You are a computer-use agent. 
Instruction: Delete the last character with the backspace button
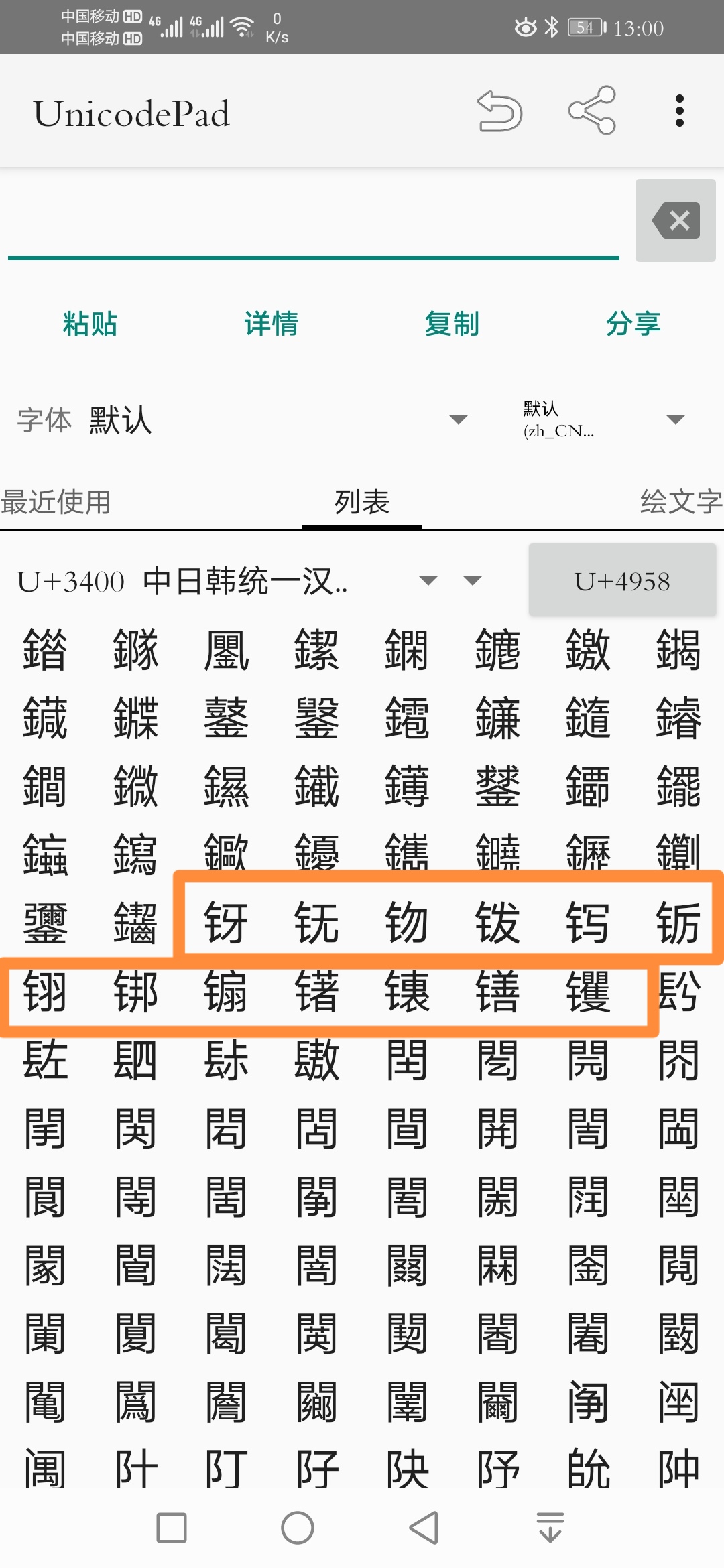coord(676,220)
